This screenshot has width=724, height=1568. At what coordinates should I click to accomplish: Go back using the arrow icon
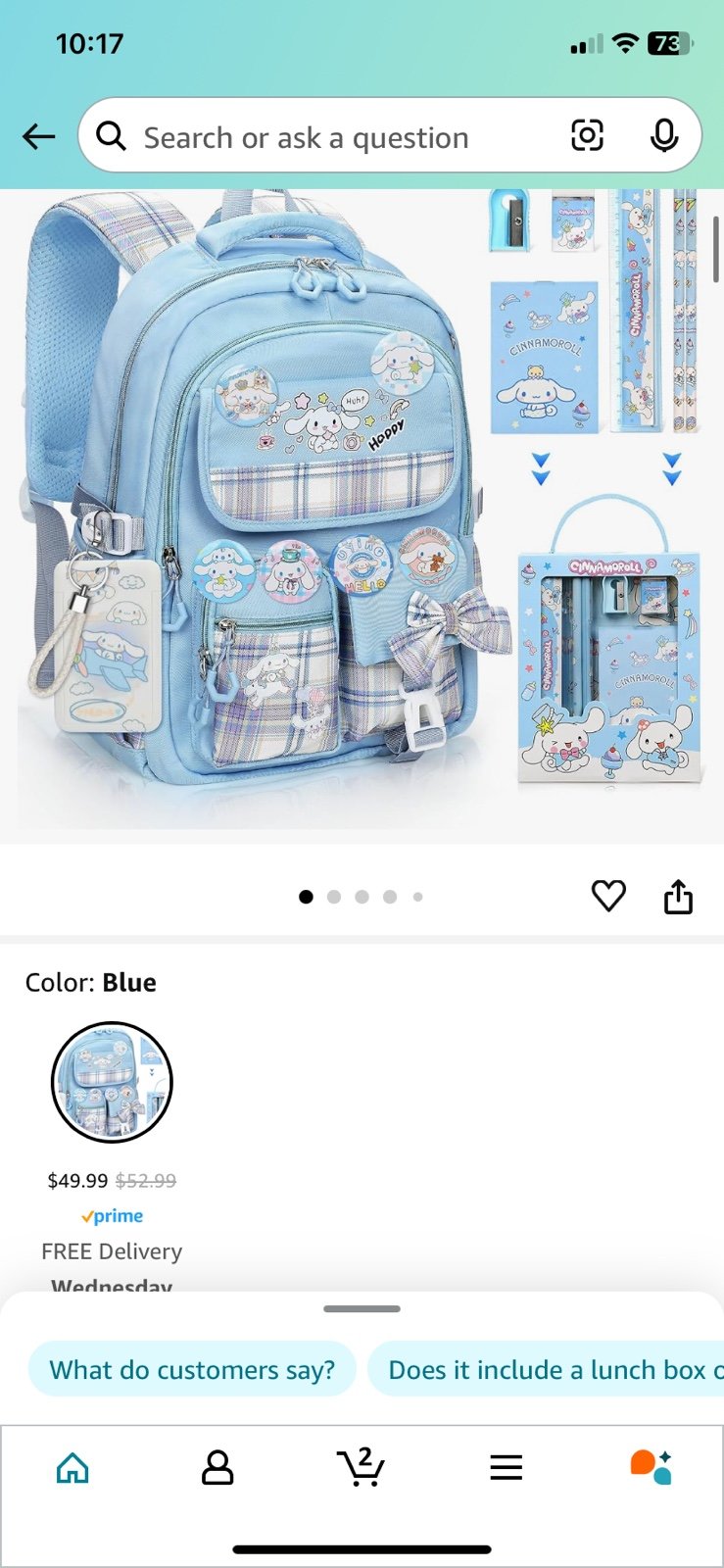pyautogui.click(x=39, y=137)
